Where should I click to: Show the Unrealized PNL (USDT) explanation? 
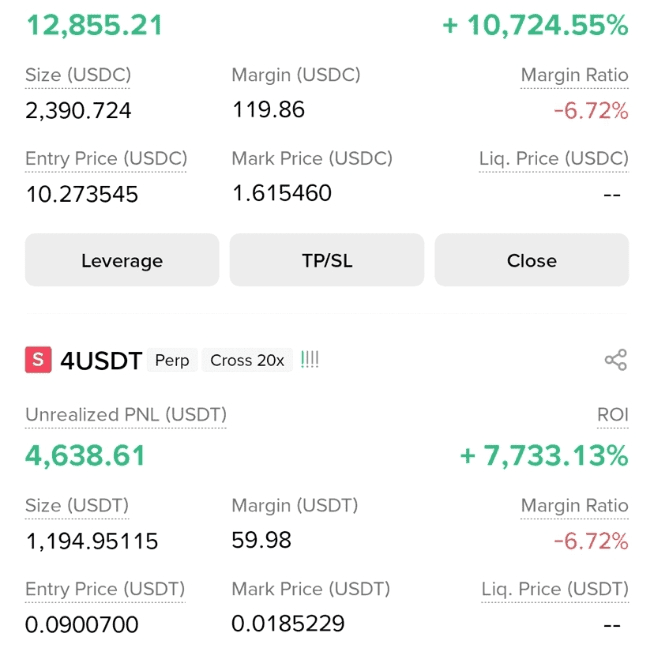pos(126,414)
